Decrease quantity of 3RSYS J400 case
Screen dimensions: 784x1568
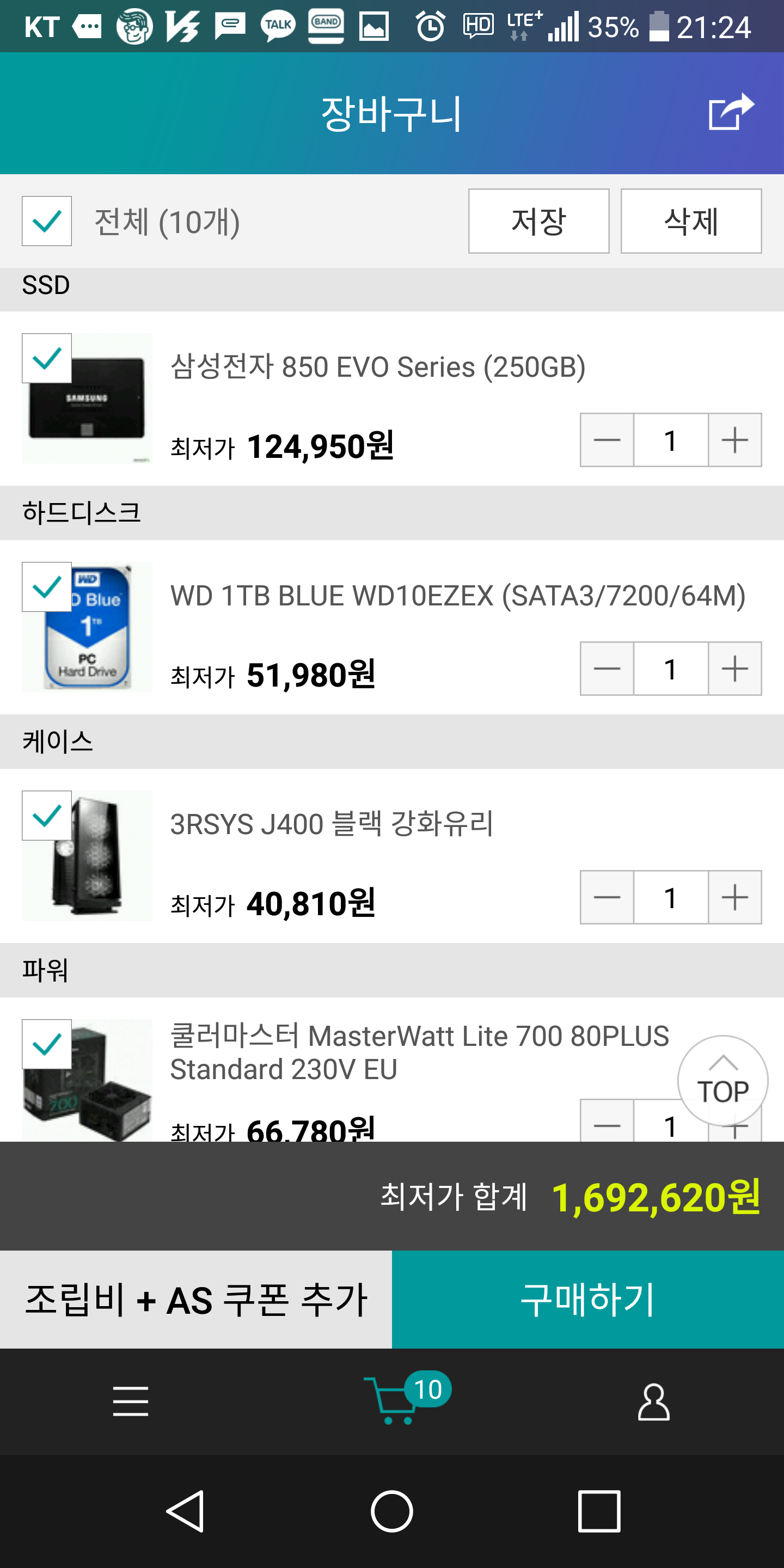[x=607, y=897]
